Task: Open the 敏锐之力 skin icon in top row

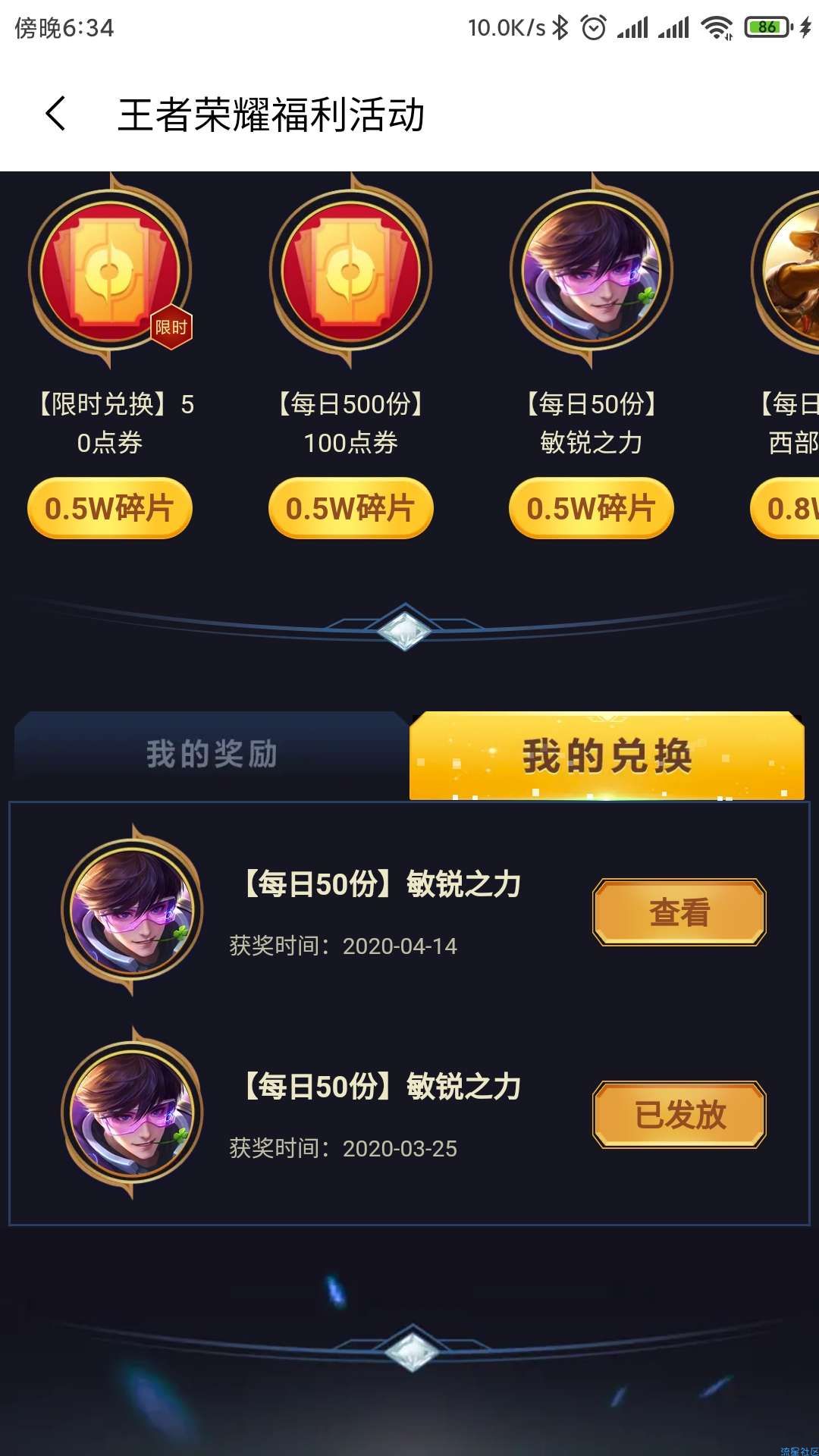Action: (x=591, y=271)
